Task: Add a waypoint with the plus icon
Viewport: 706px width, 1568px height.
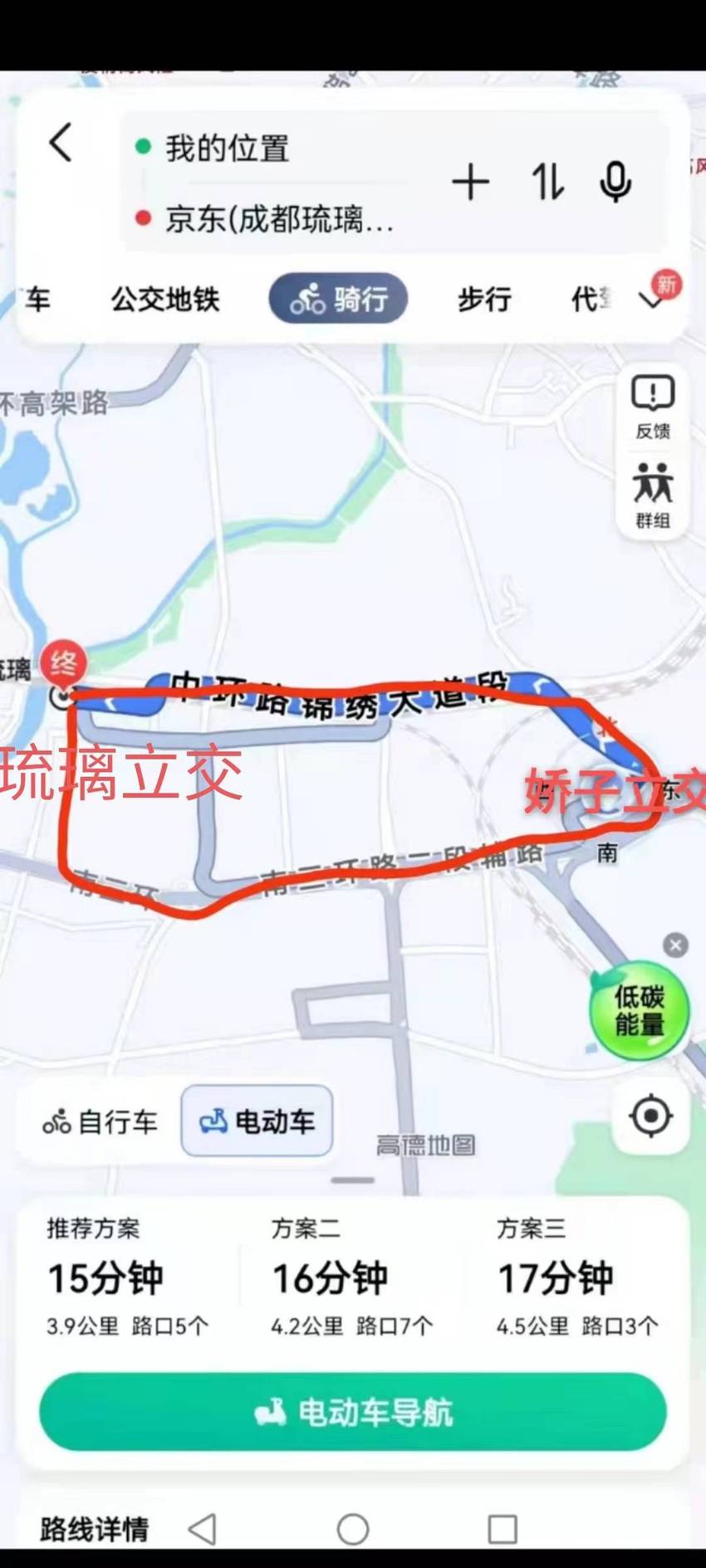Action: (x=470, y=183)
